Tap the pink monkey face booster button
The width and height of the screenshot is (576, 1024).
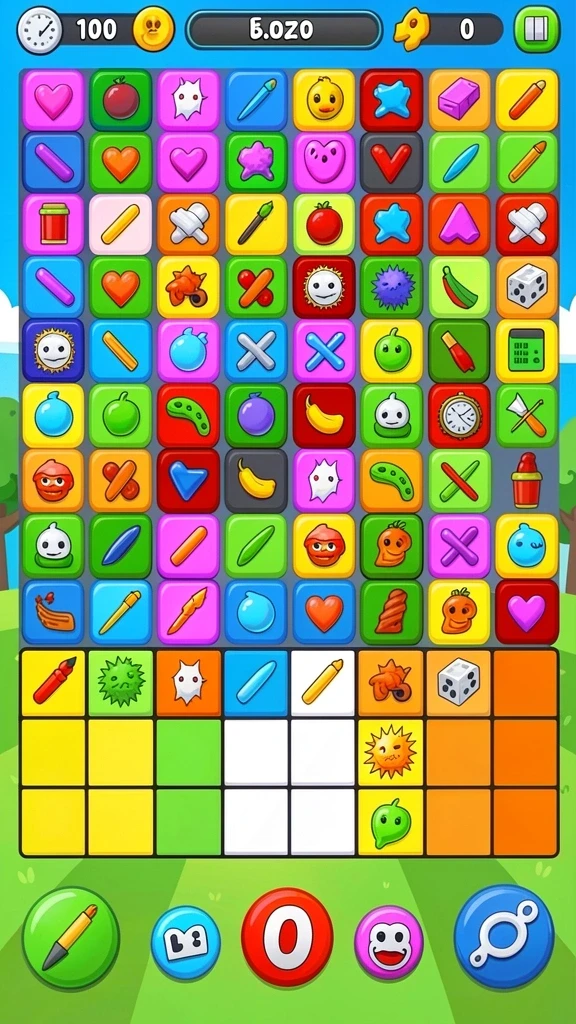pyautogui.click(x=389, y=942)
